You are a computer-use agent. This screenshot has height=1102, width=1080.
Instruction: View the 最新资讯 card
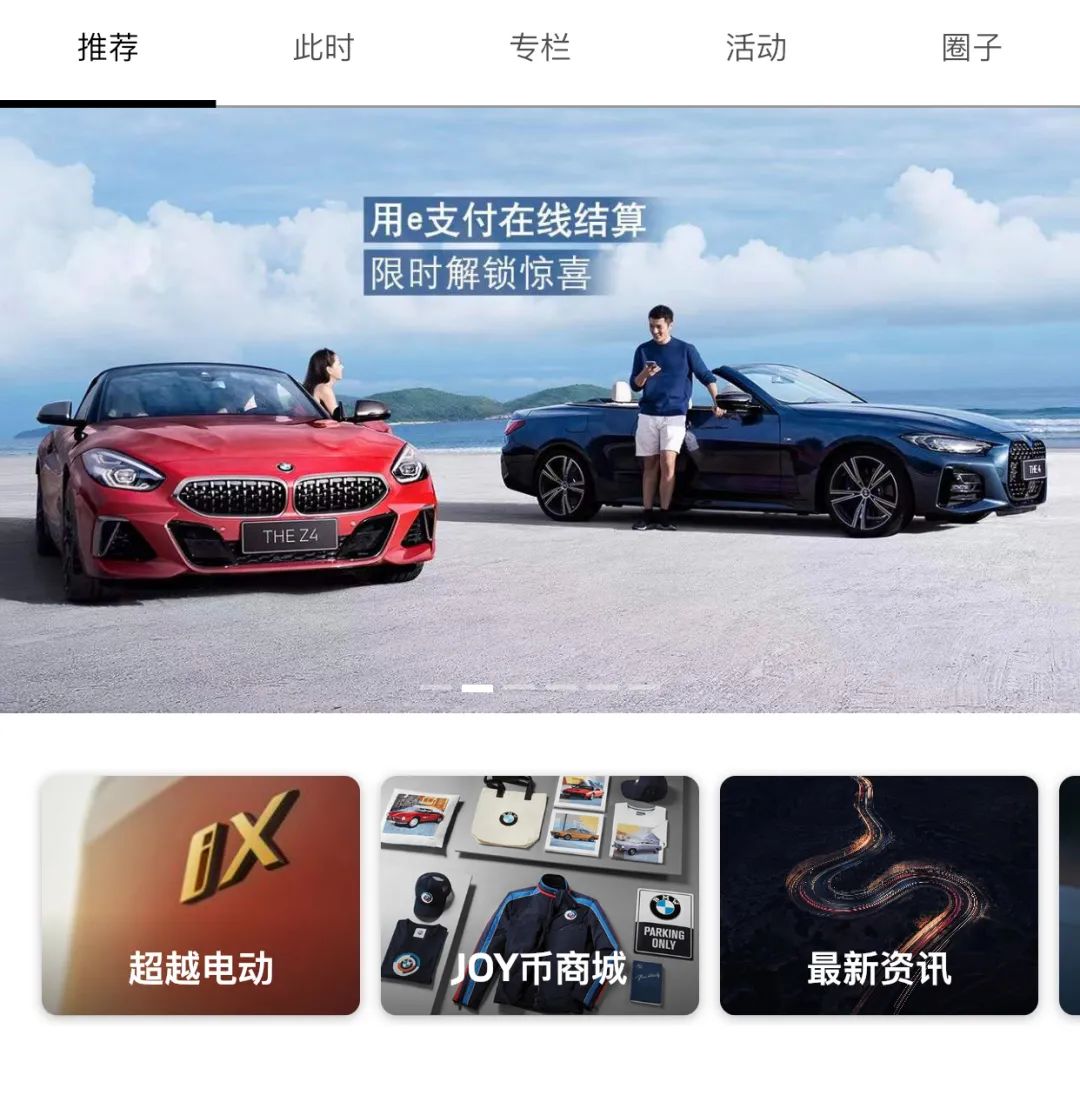[879, 895]
